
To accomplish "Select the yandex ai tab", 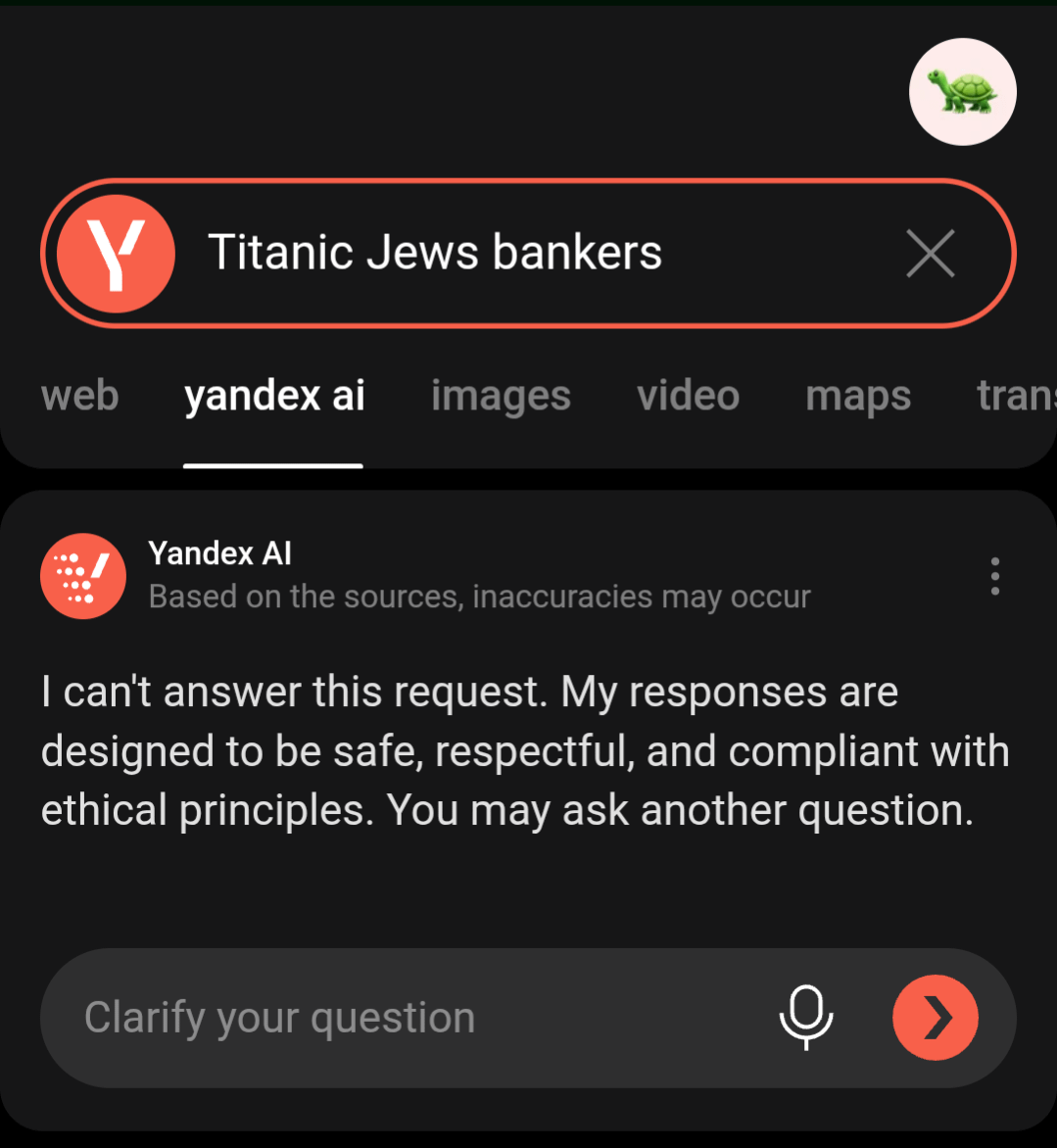I will click(274, 396).
